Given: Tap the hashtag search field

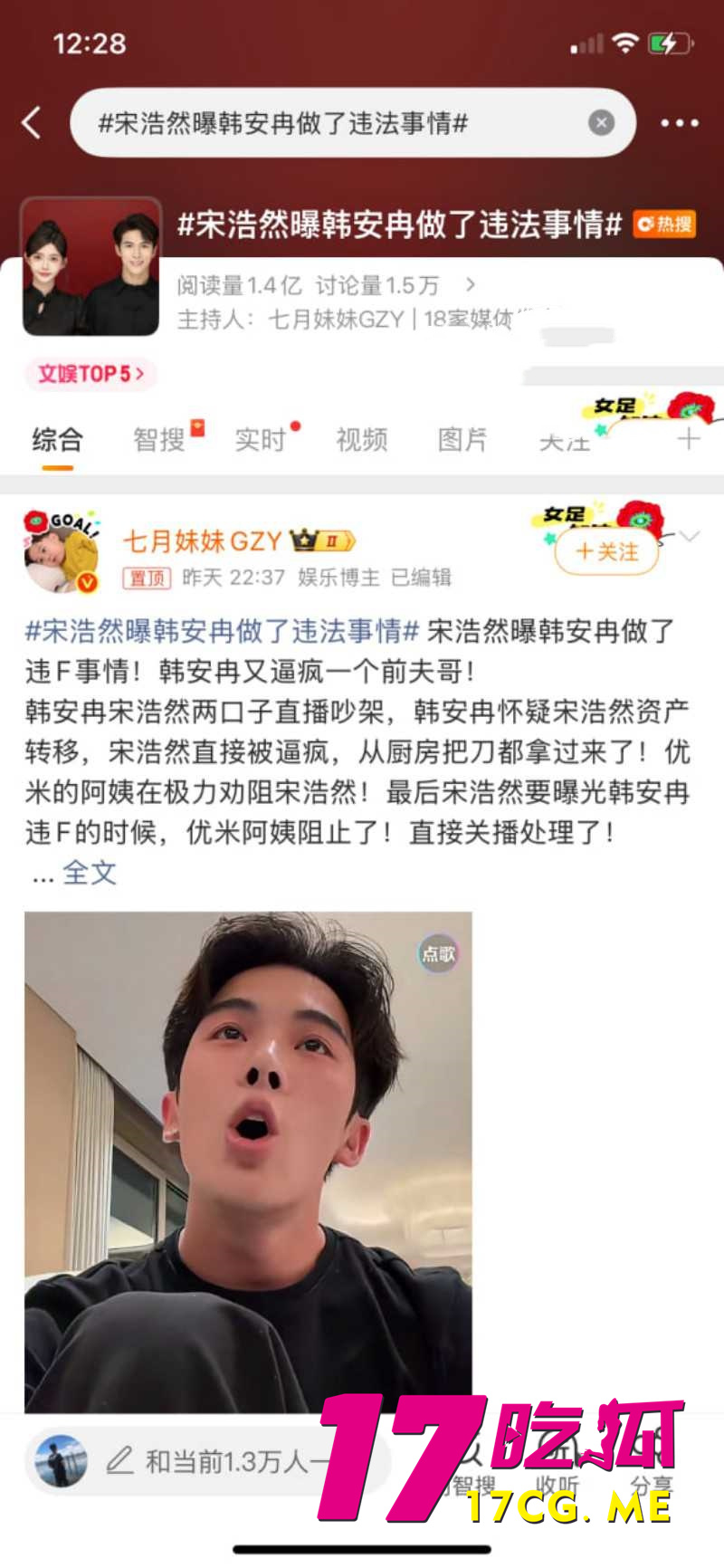Looking at the screenshot, I should pyautogui.click(x=326, y=123).
